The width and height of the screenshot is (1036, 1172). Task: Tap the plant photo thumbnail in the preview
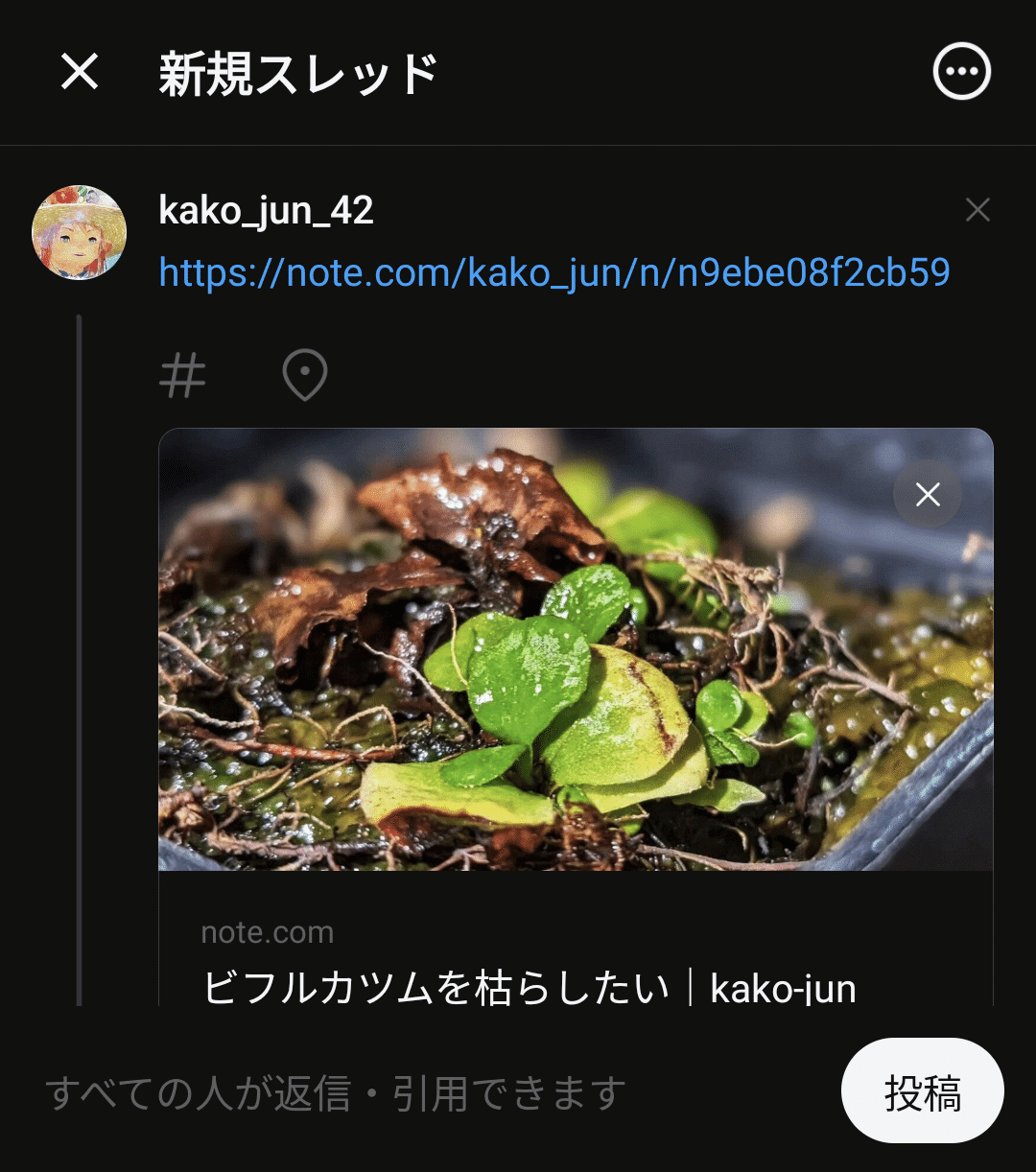pos(576,652)
